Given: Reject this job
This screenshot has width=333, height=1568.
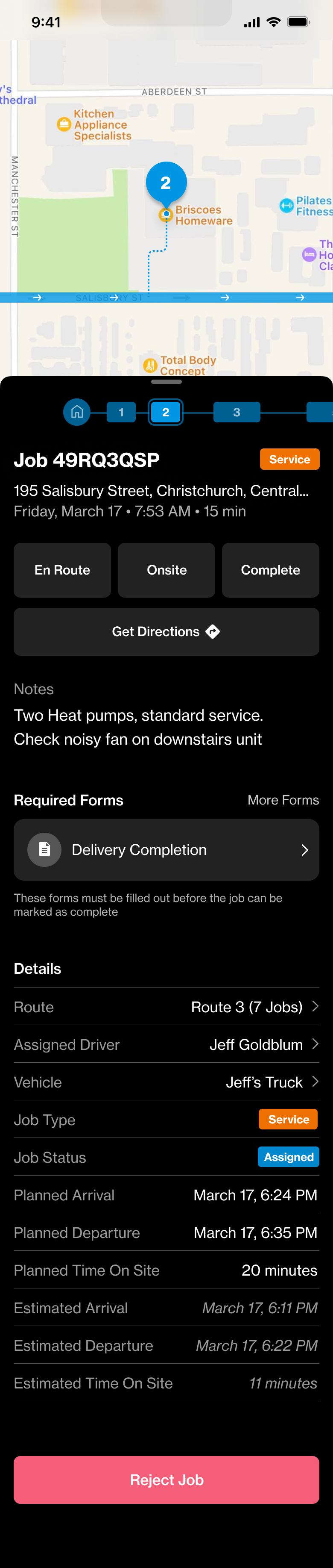Looking at the screenshot, I should [x=166, y=1480].
